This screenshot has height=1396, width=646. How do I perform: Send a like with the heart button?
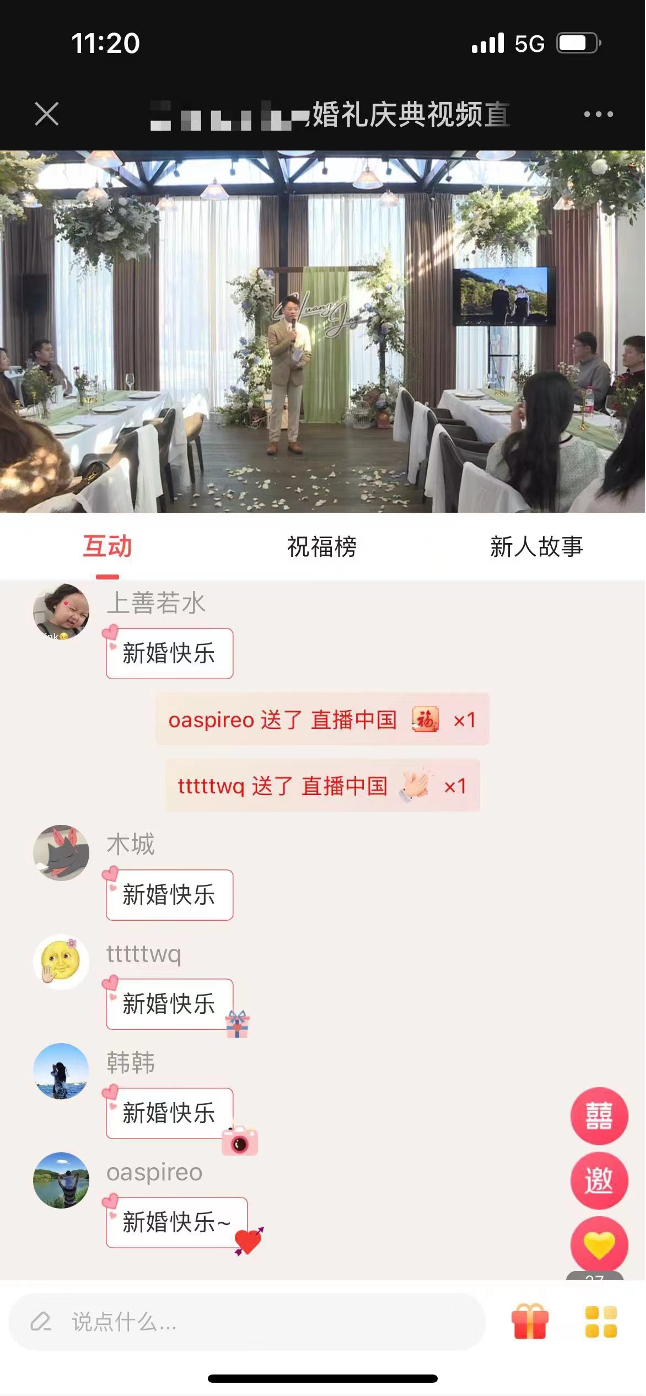click(x=599, y=1246)
